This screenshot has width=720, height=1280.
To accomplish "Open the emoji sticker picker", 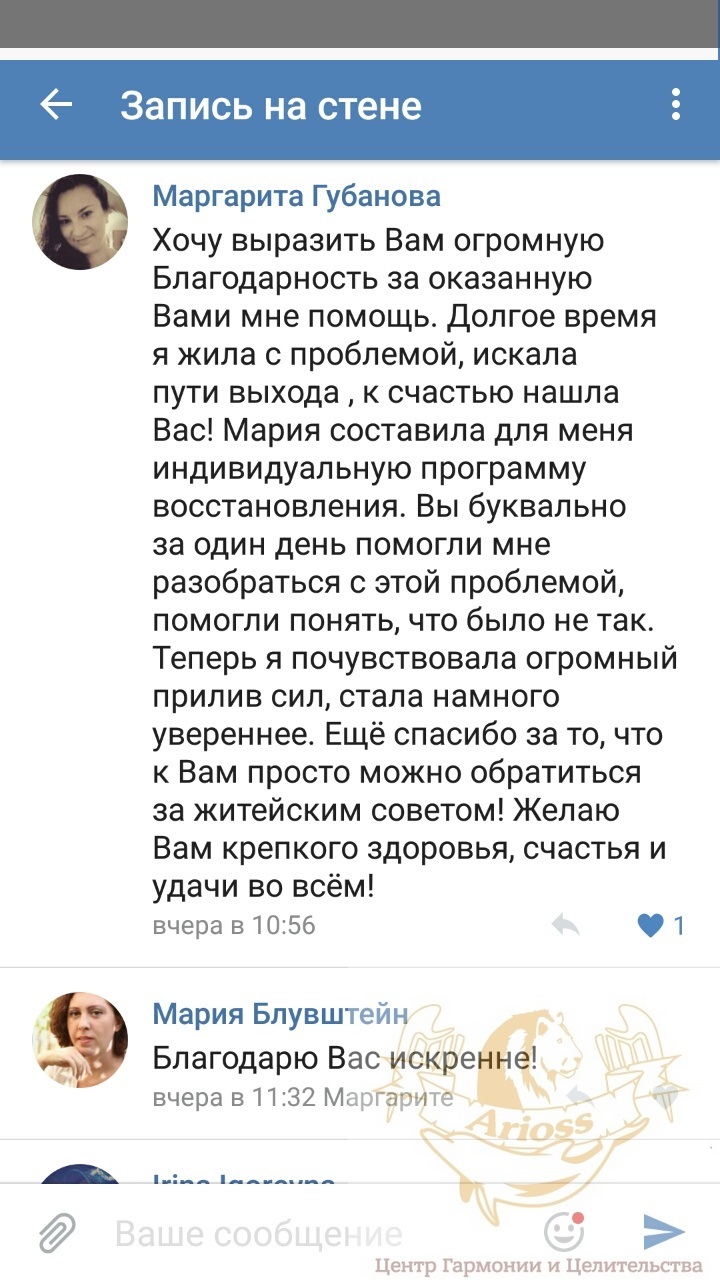I will click(x=564, y=1232).
